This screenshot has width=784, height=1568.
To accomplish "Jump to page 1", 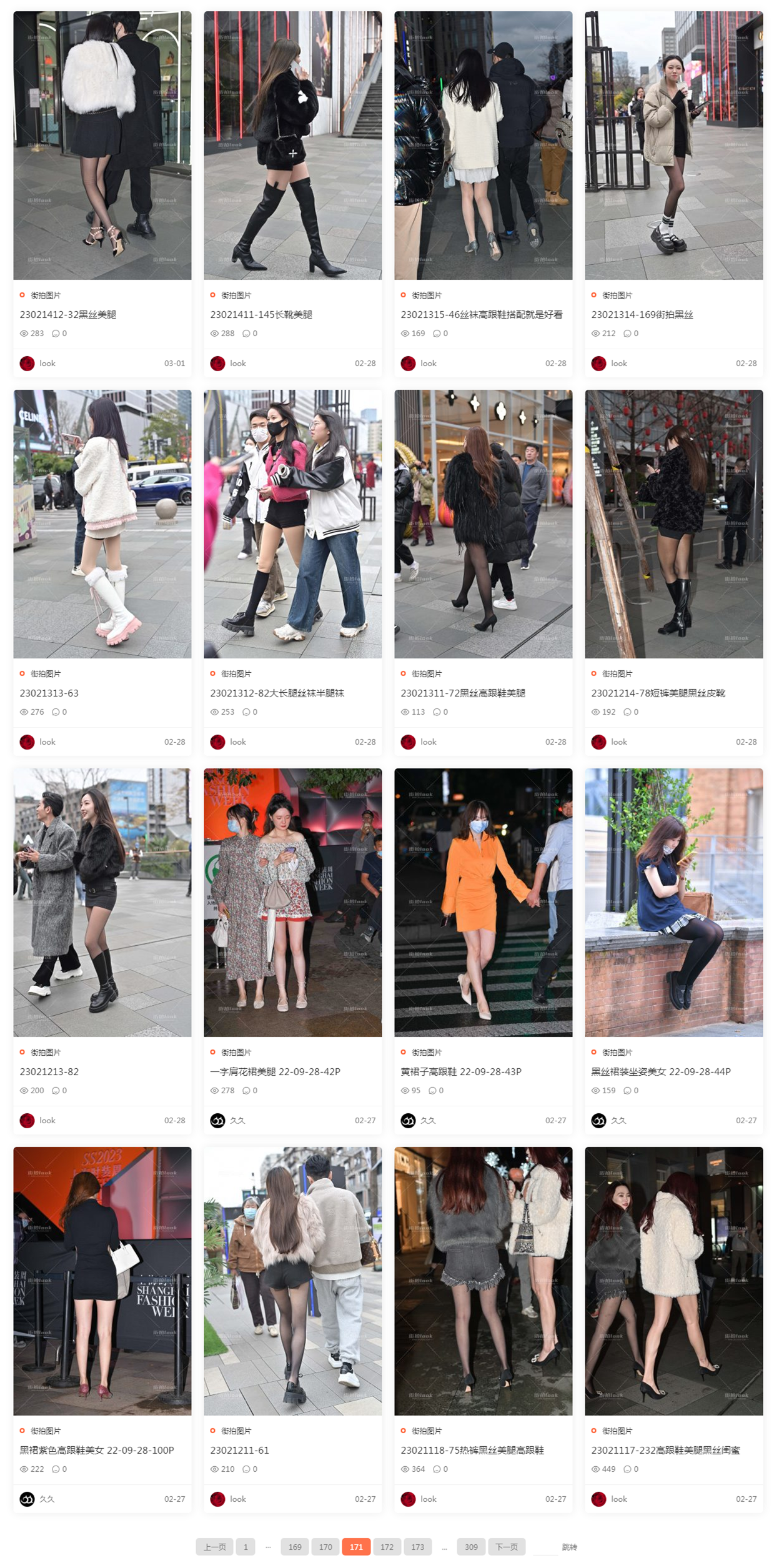I will (x=246, y=1547).
